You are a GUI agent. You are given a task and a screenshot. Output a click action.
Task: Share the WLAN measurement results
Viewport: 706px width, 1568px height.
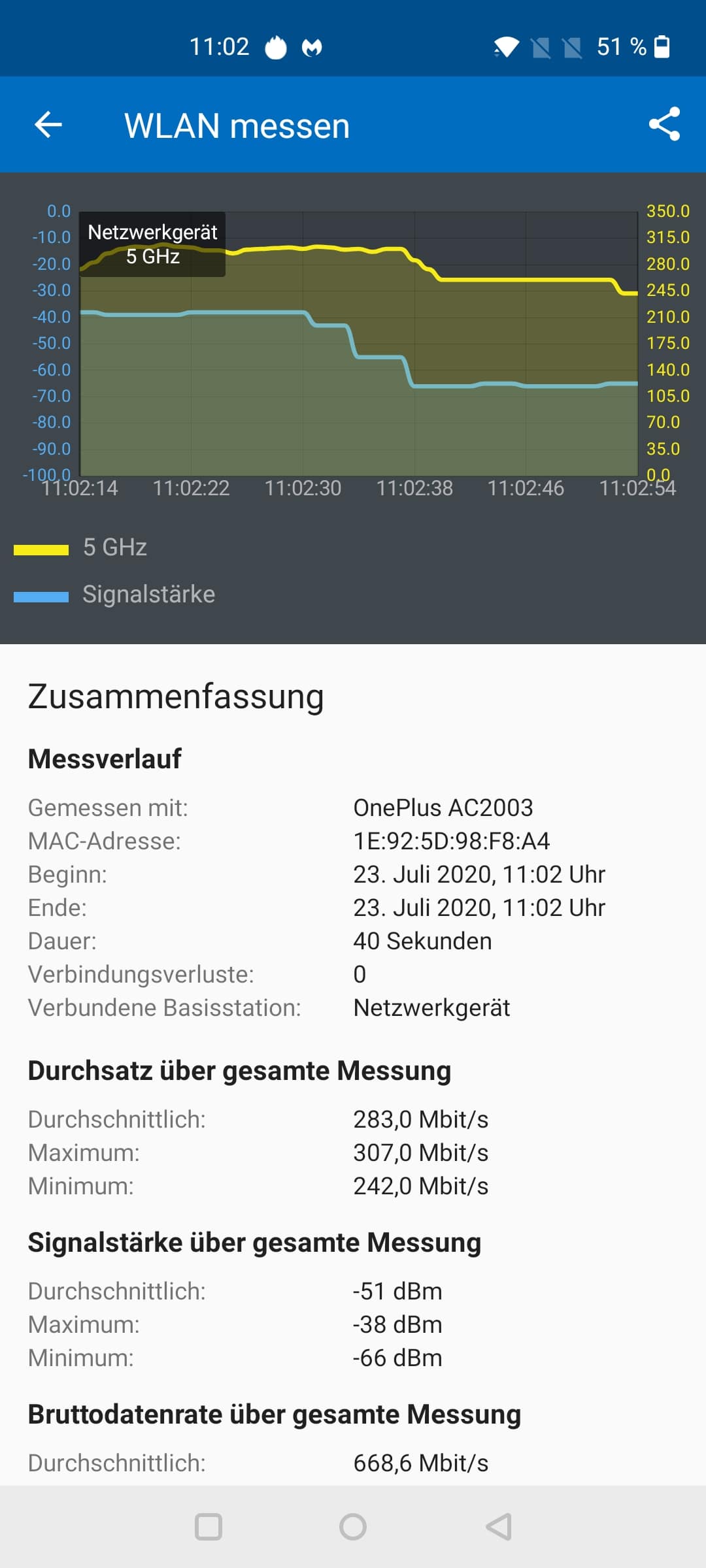tap(664, 124)
